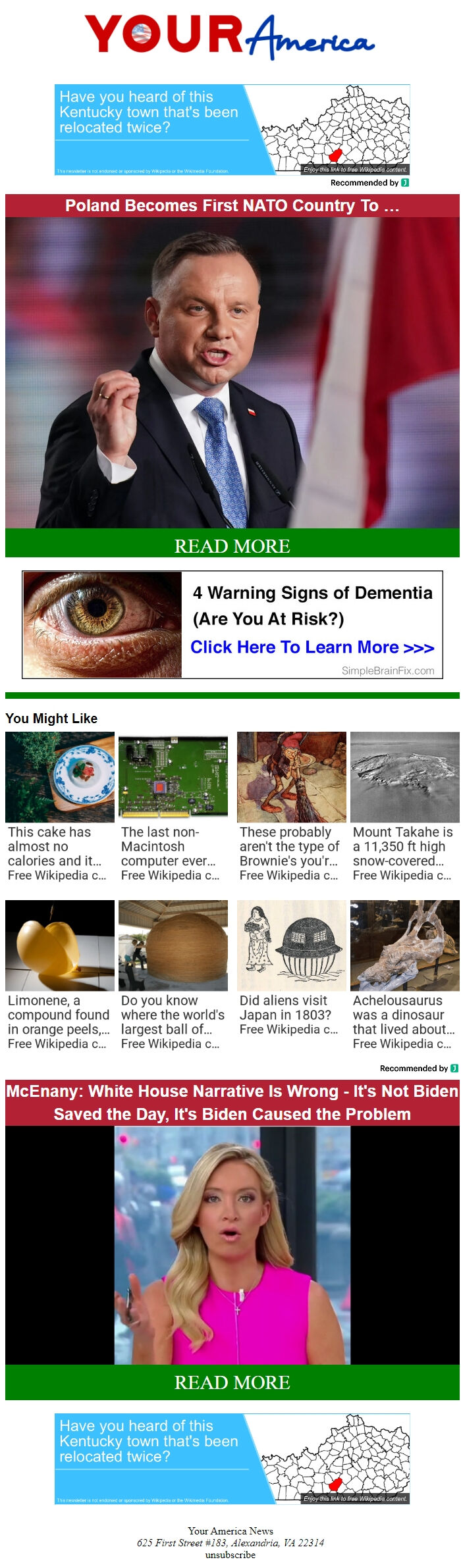Open the last non-Macintosh computer card
Image resolution: width=461 pixels, height=1568 pixels.
(x=173, y=808)
